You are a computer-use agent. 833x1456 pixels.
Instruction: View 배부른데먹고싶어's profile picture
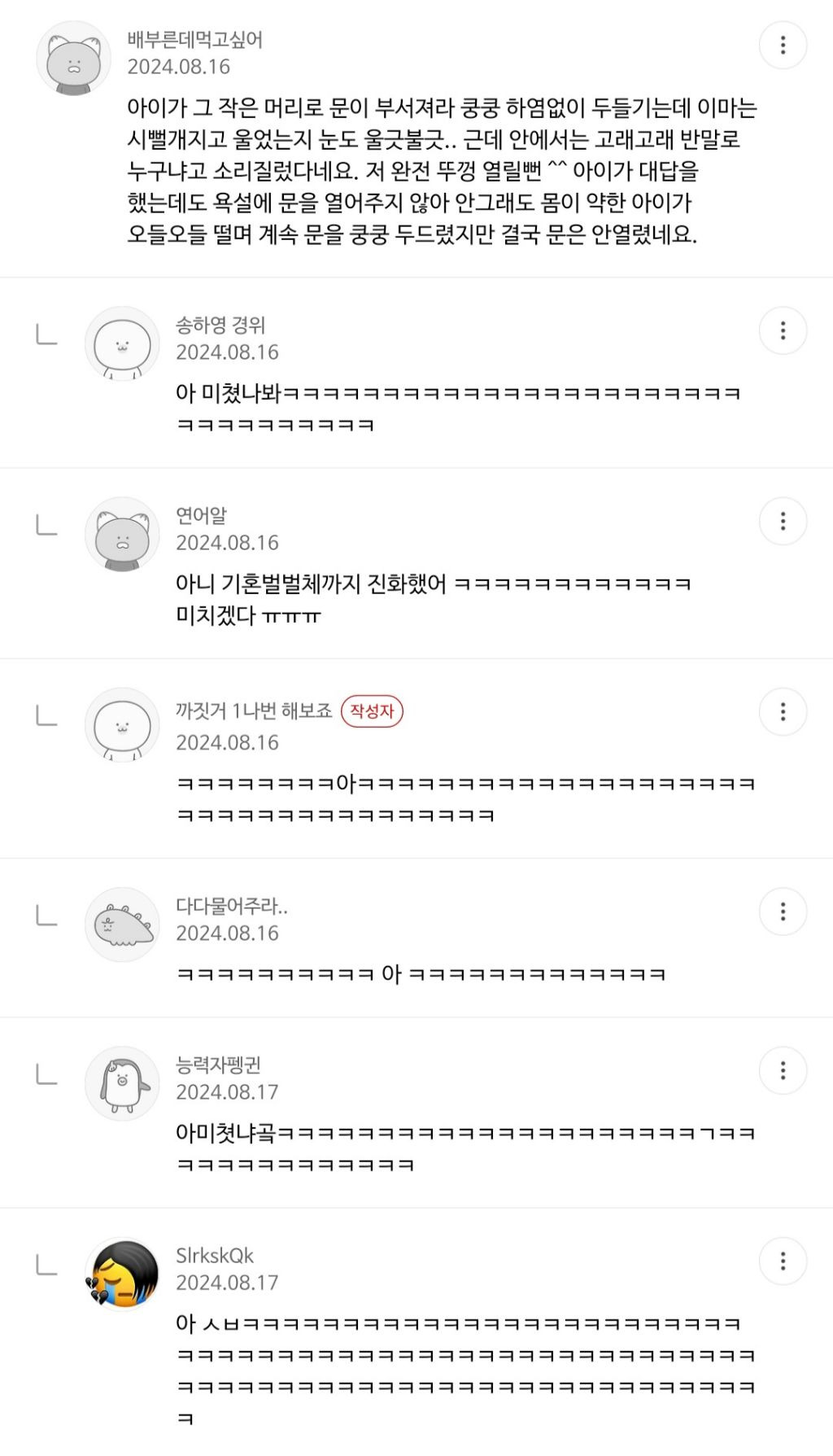(x=73, y=59)
